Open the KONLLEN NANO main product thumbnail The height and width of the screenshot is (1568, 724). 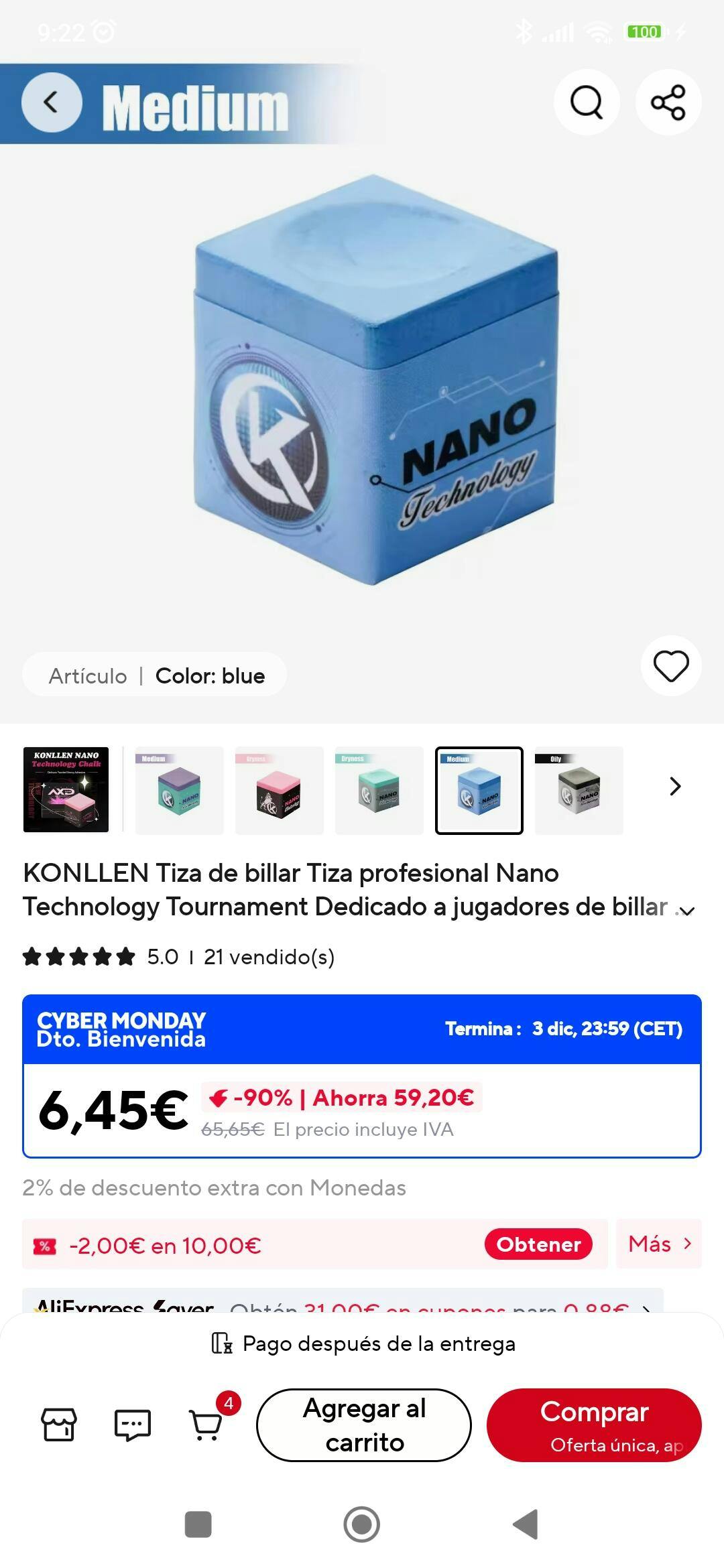click(66, 790)
